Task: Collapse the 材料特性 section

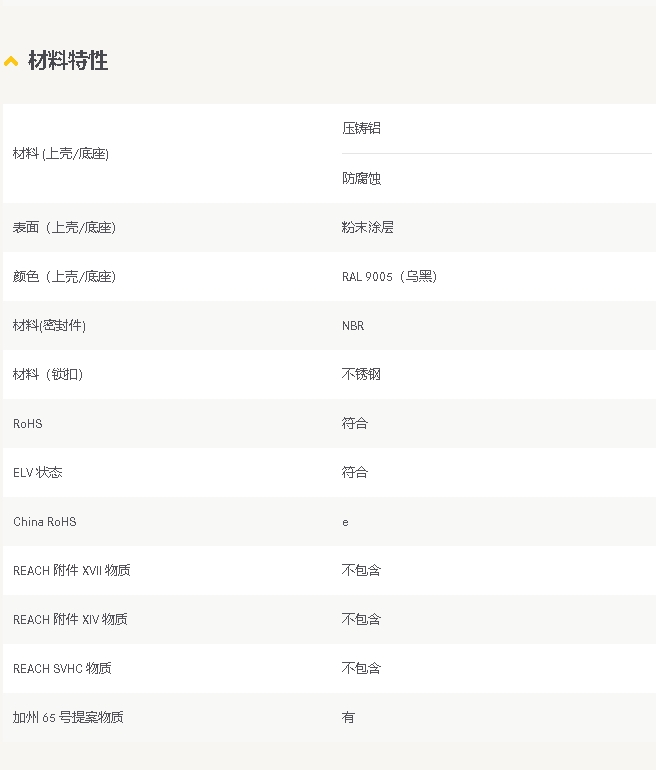Action: click(x=11, y=62)
